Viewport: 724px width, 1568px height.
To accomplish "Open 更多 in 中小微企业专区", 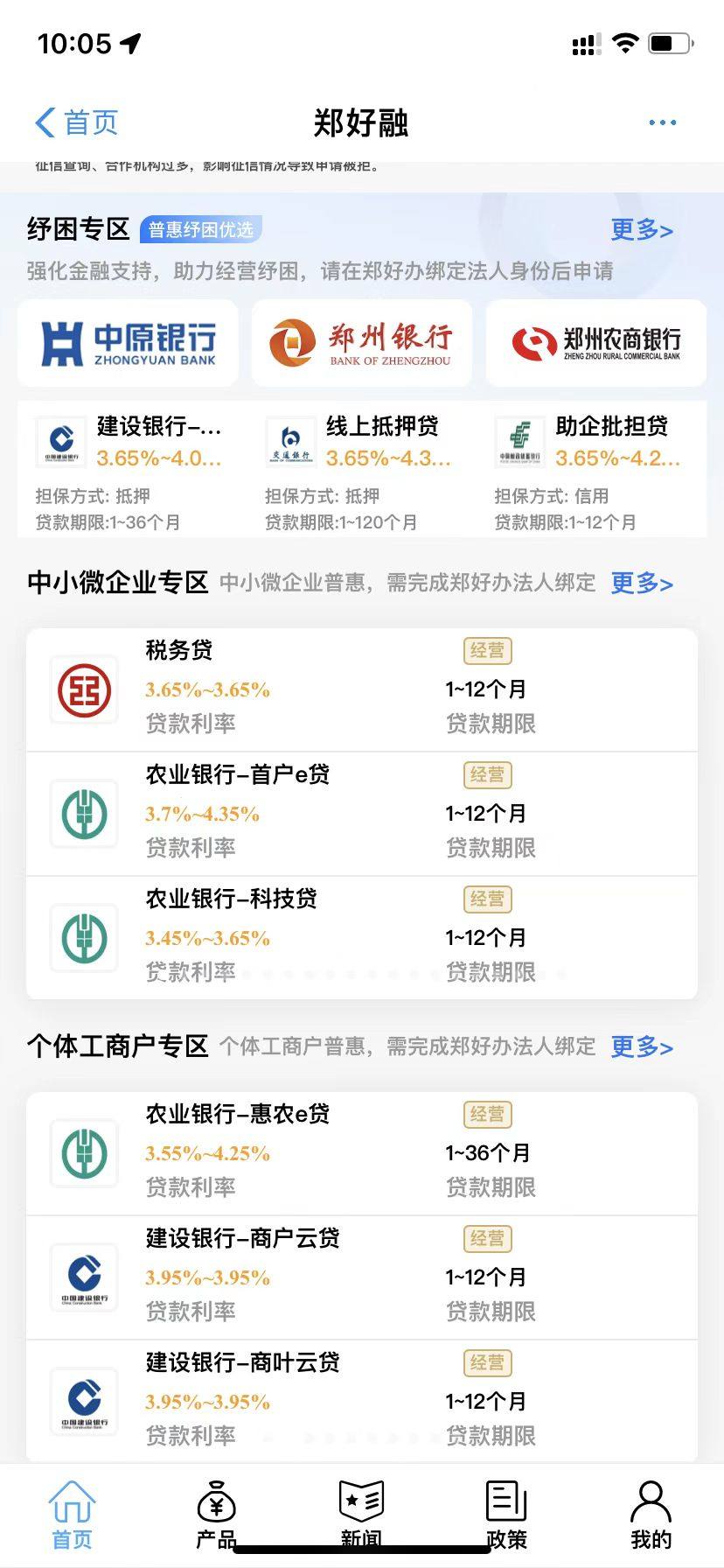I will pyautogui.click(x=641, y=583).
